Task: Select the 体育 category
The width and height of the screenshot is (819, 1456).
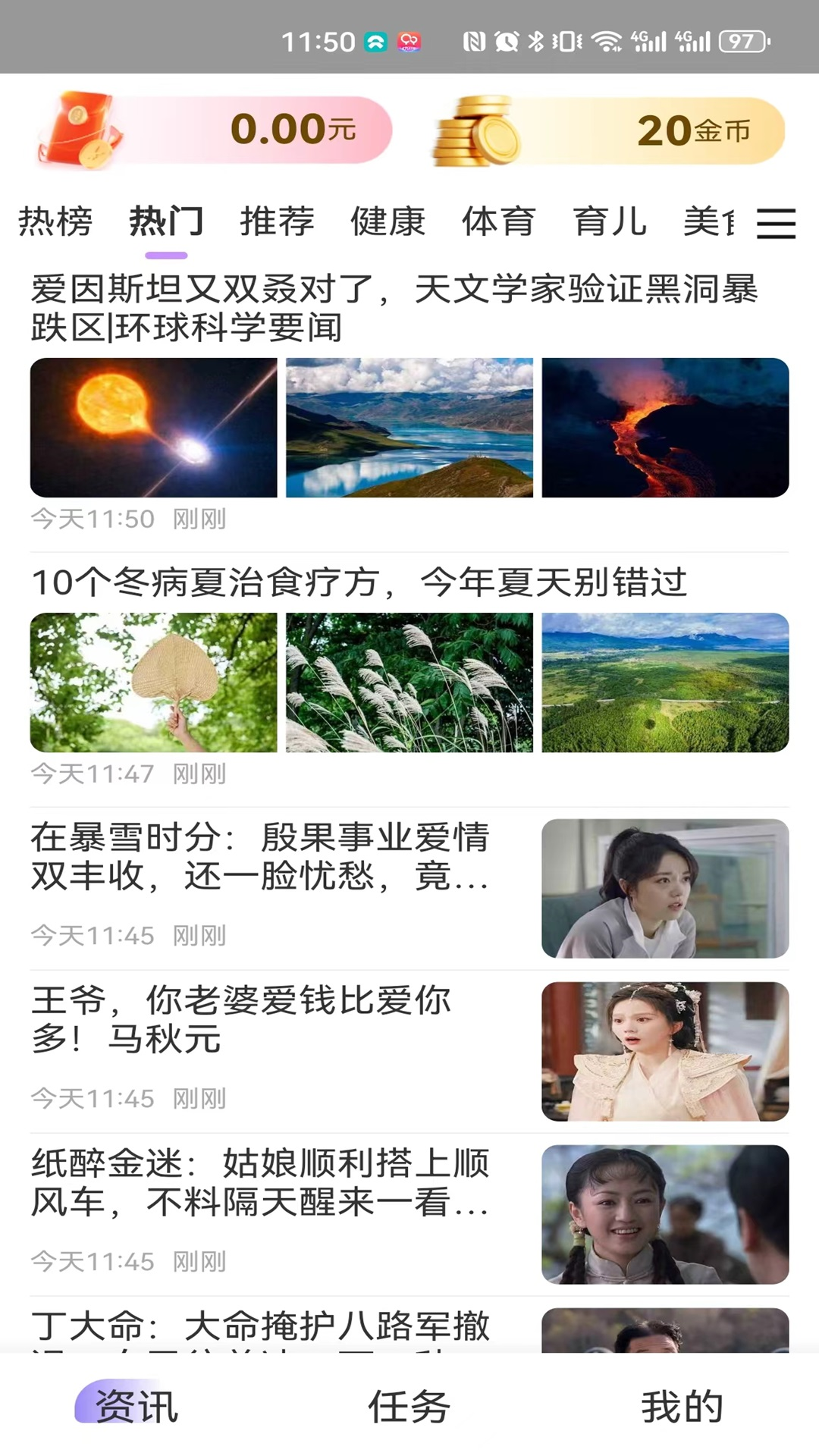Action: (497, 222)
